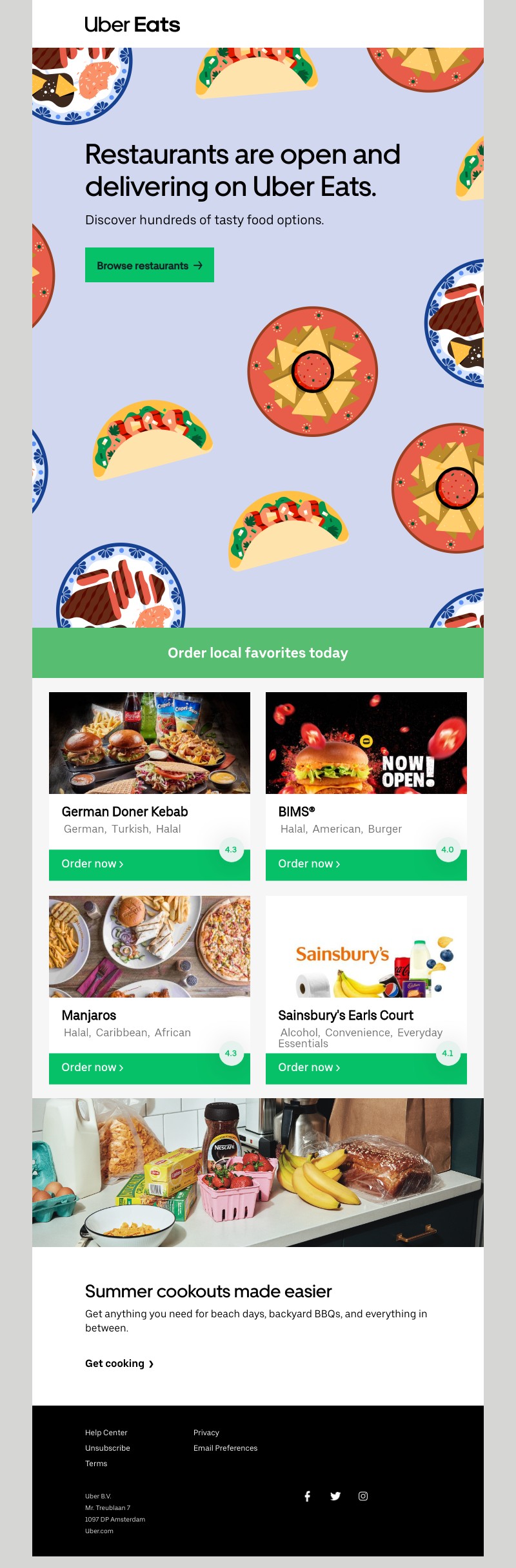Visit Uber Eats Instagram profile
Viewport: 516px width, 1568px height.
tap(363, 1496)
